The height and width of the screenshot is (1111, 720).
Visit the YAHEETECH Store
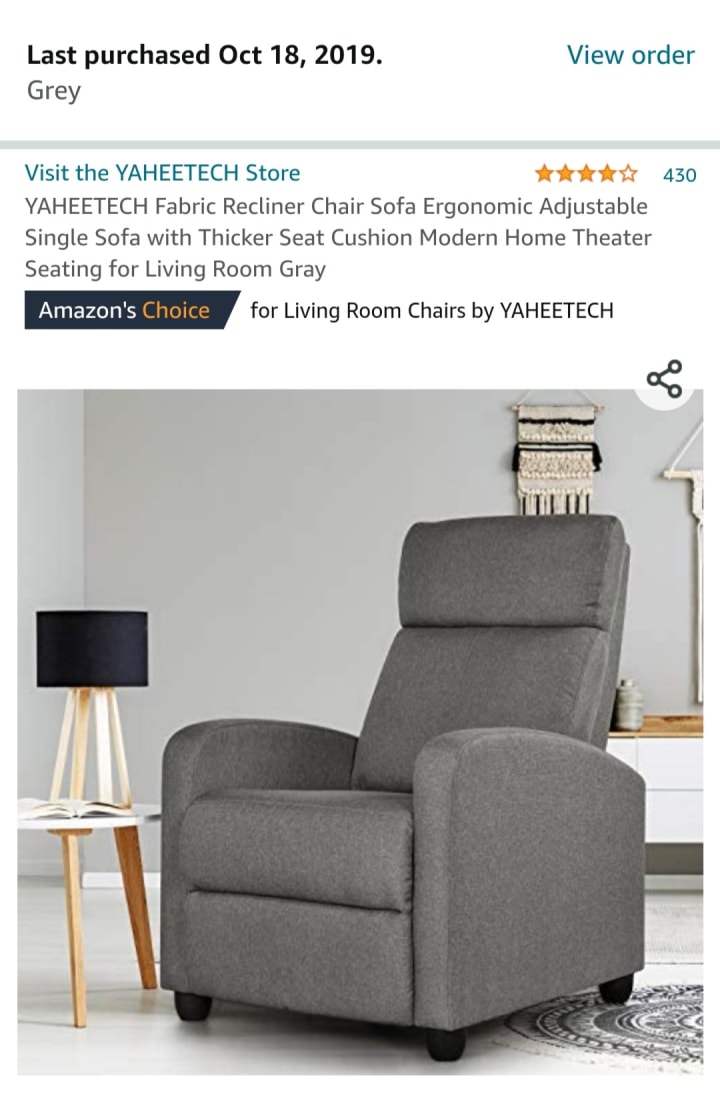(x=162, y=173)
